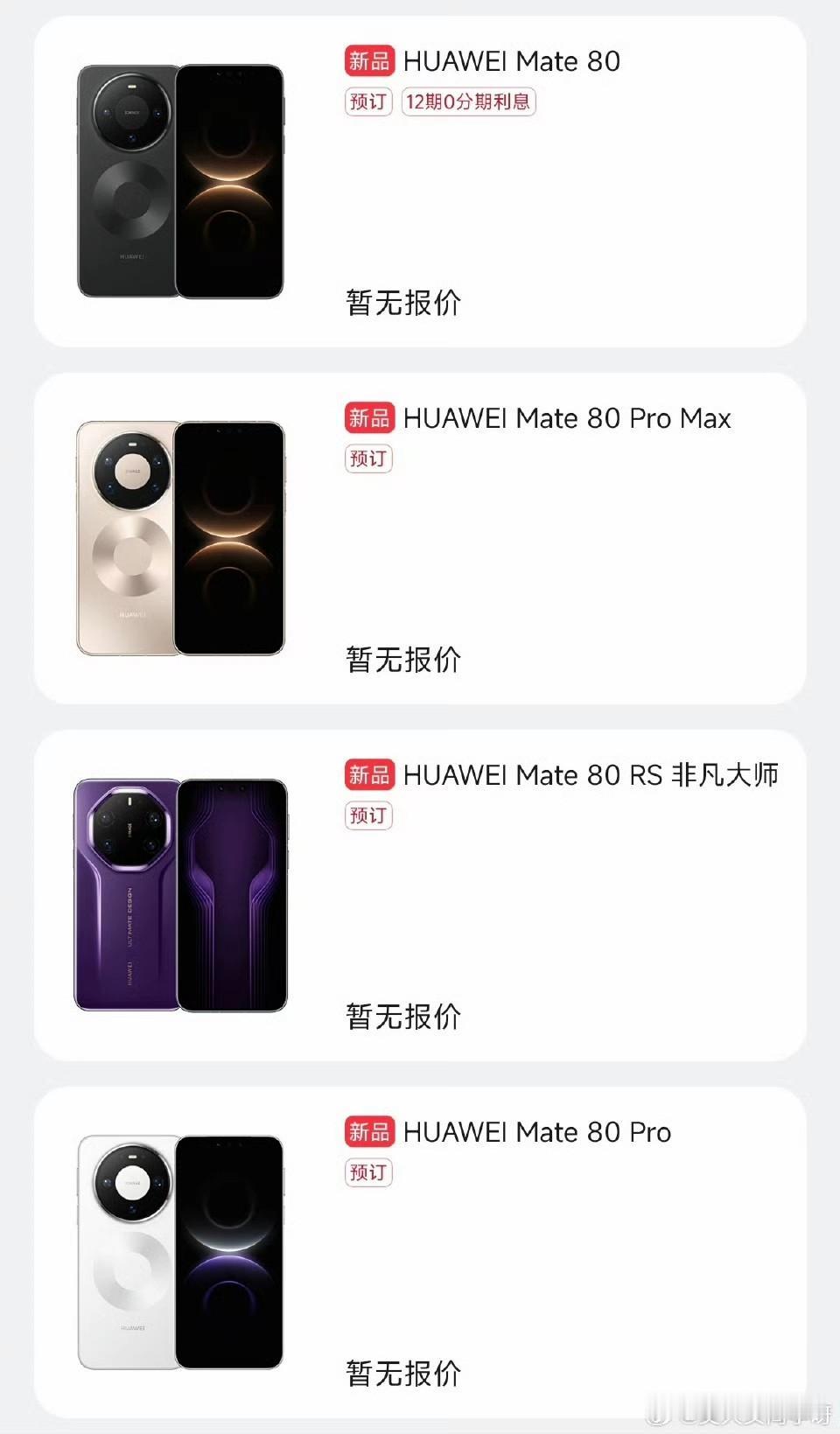Select the 预订 tag under Mate 80 Pro
The height and width of the screenshot is (1434, 840).
click(368, 1172)
